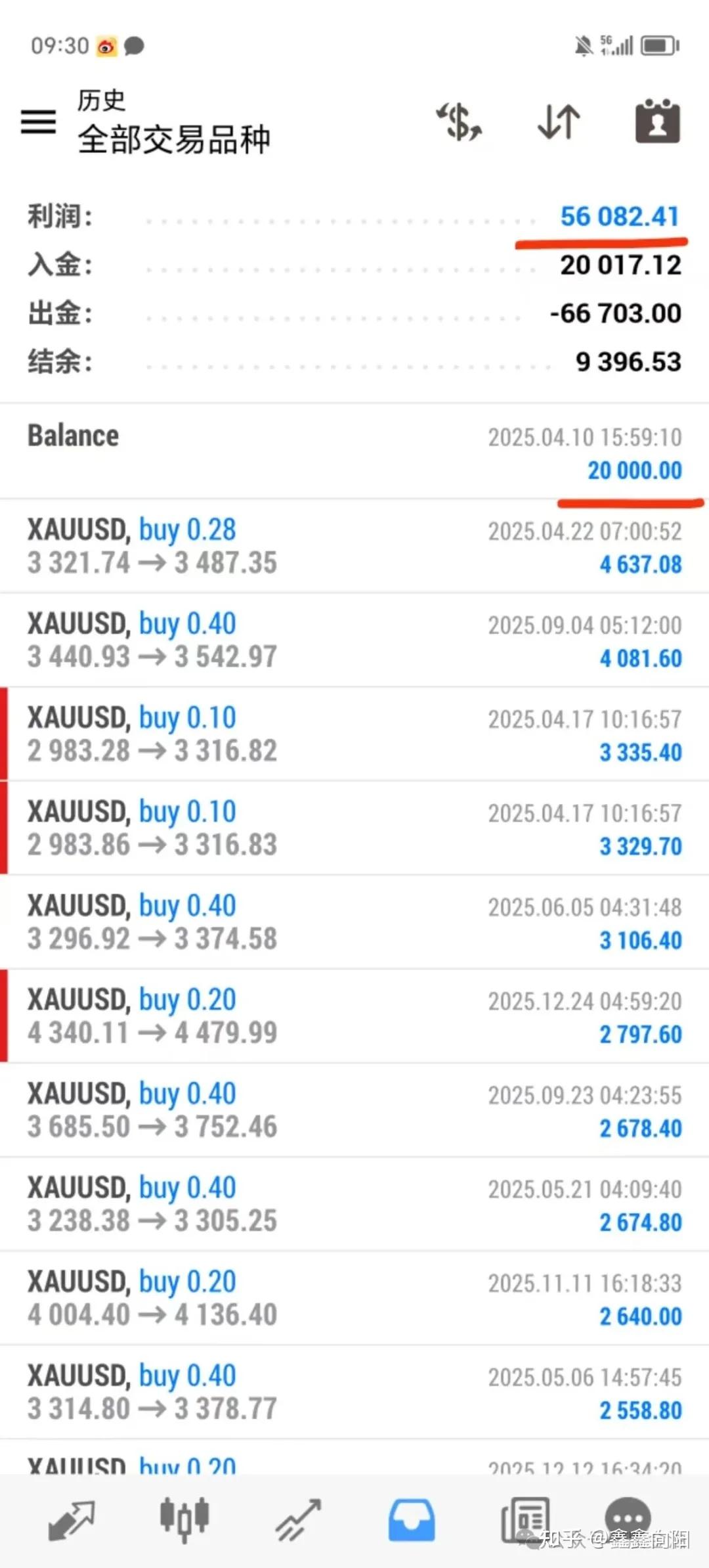Viewport: 709px width, 1568px height.
Task: Switch to the News tab
Action: (525, 1519)
